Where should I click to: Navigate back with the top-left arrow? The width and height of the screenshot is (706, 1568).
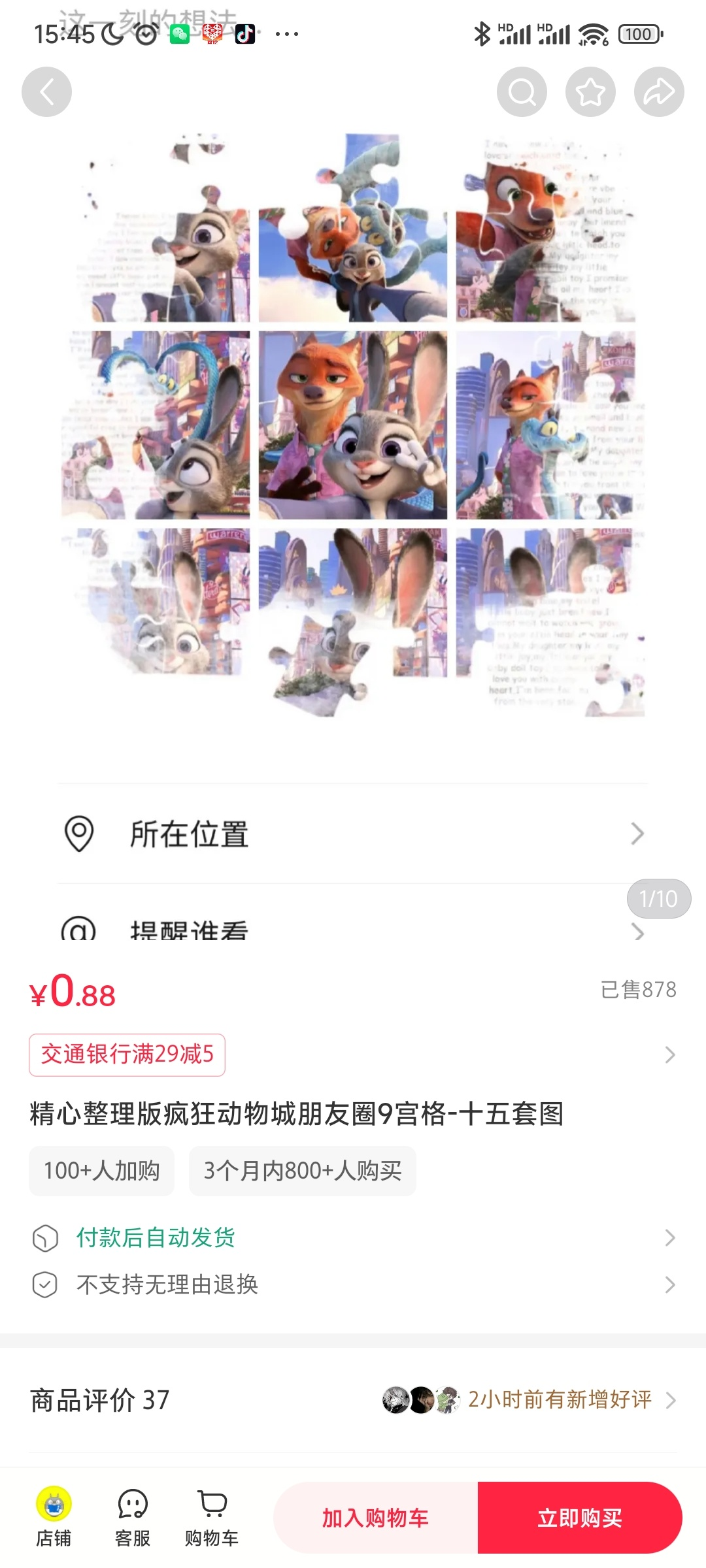[x=47, y=91]
